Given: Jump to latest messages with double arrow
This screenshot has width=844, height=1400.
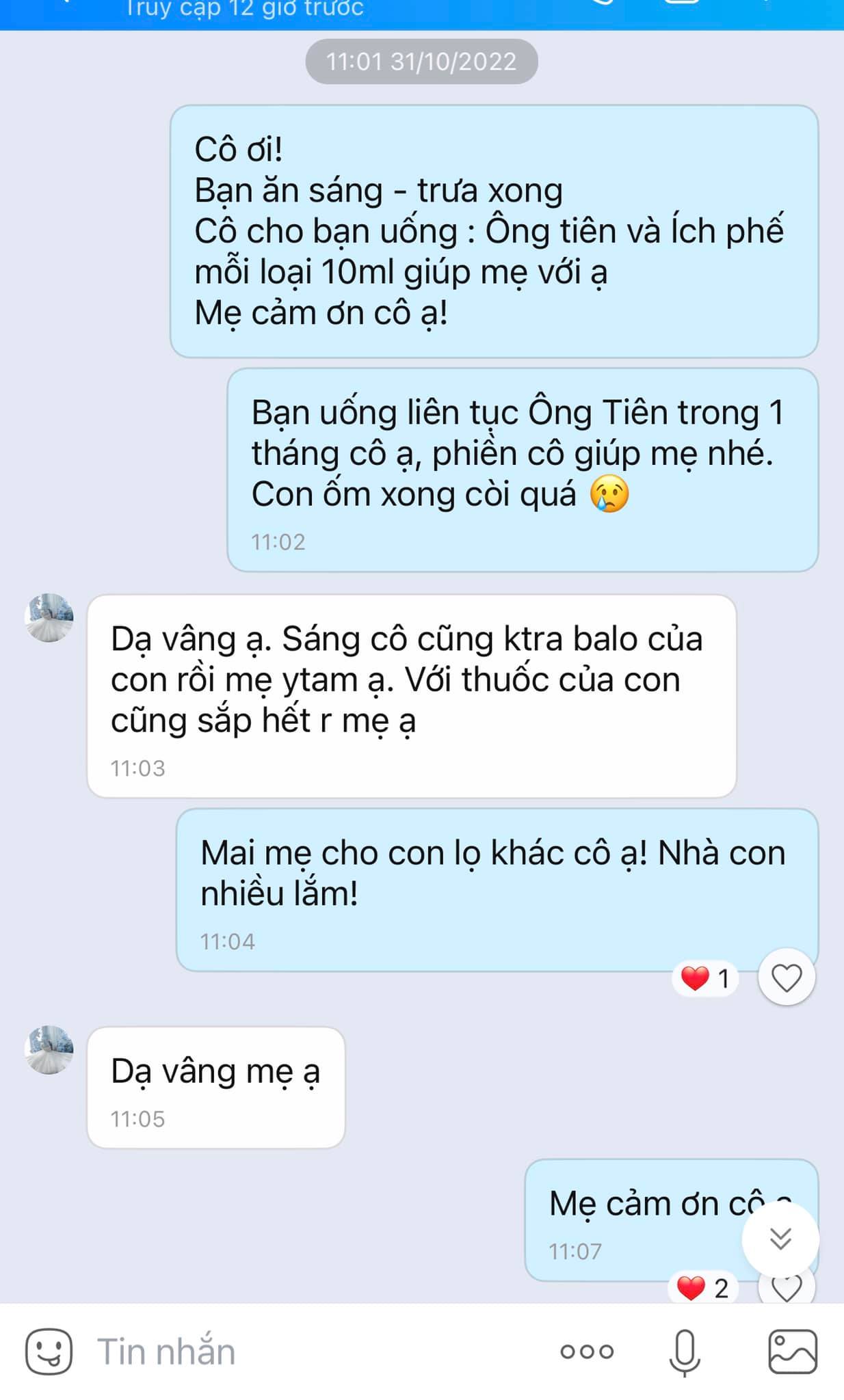Looking at the screenshot, I should click(780, 1238).
